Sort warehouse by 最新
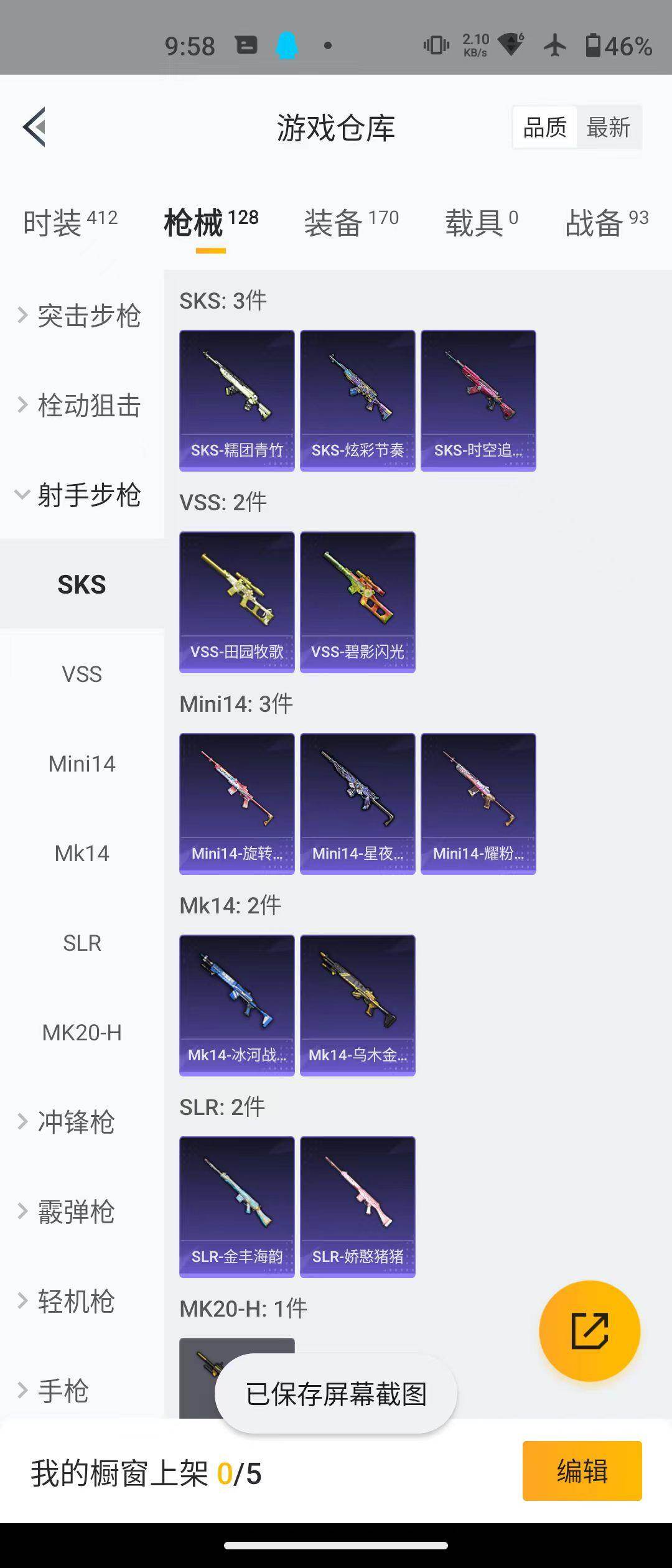 pos(608,128)
